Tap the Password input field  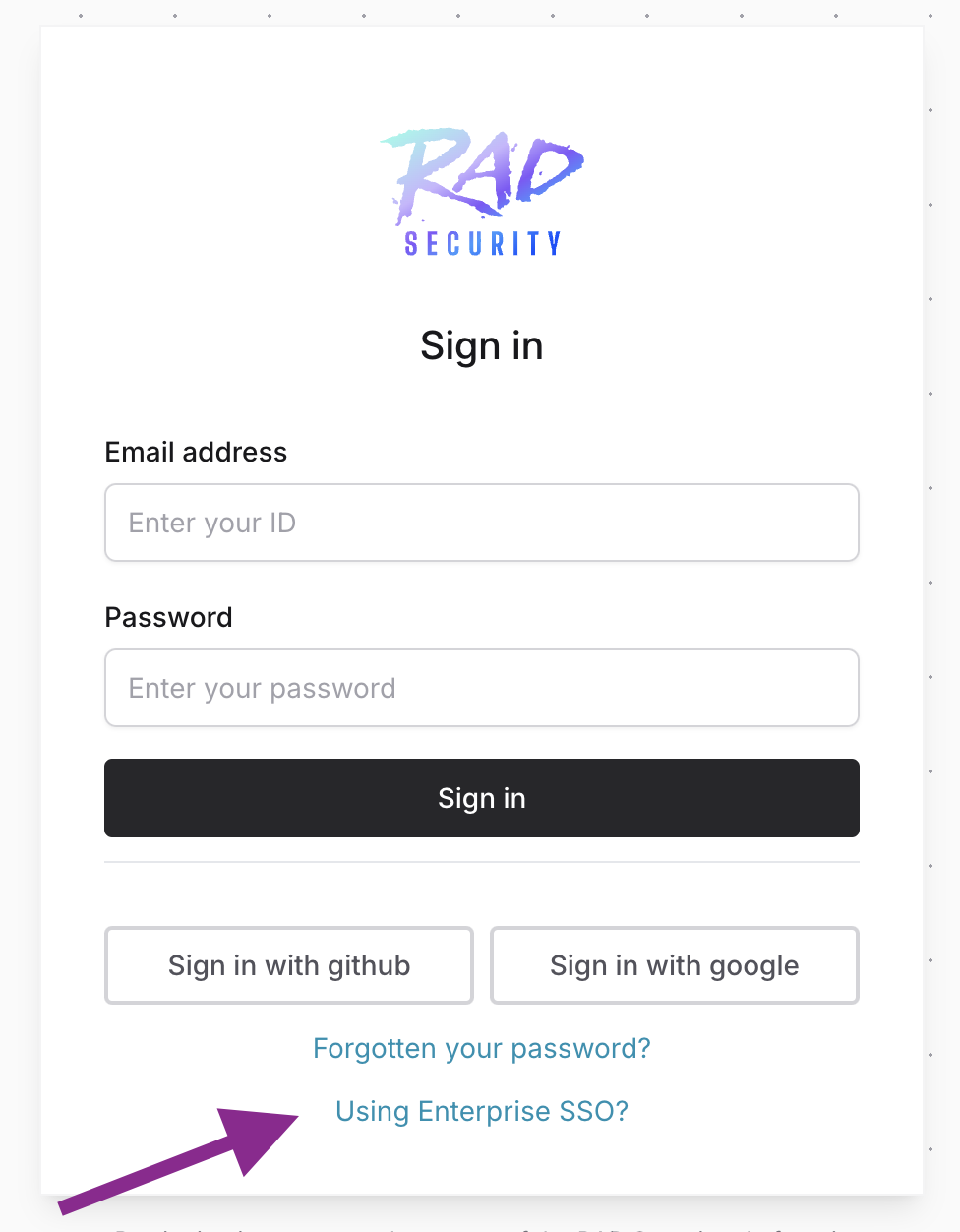tap(481, 688)
